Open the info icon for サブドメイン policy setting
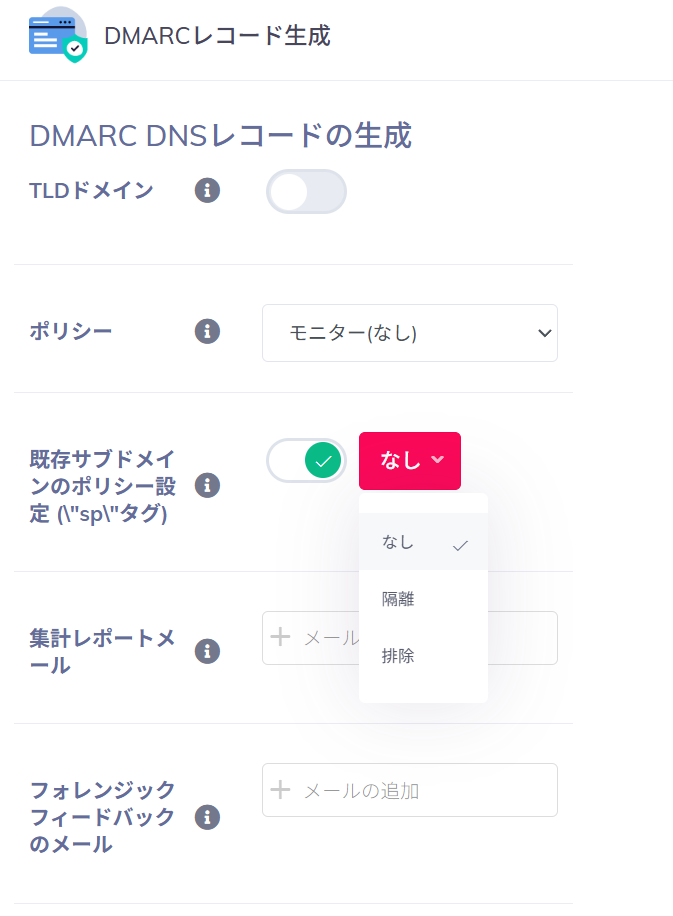The width and height of the screenshot is (673, 916). 207,486
